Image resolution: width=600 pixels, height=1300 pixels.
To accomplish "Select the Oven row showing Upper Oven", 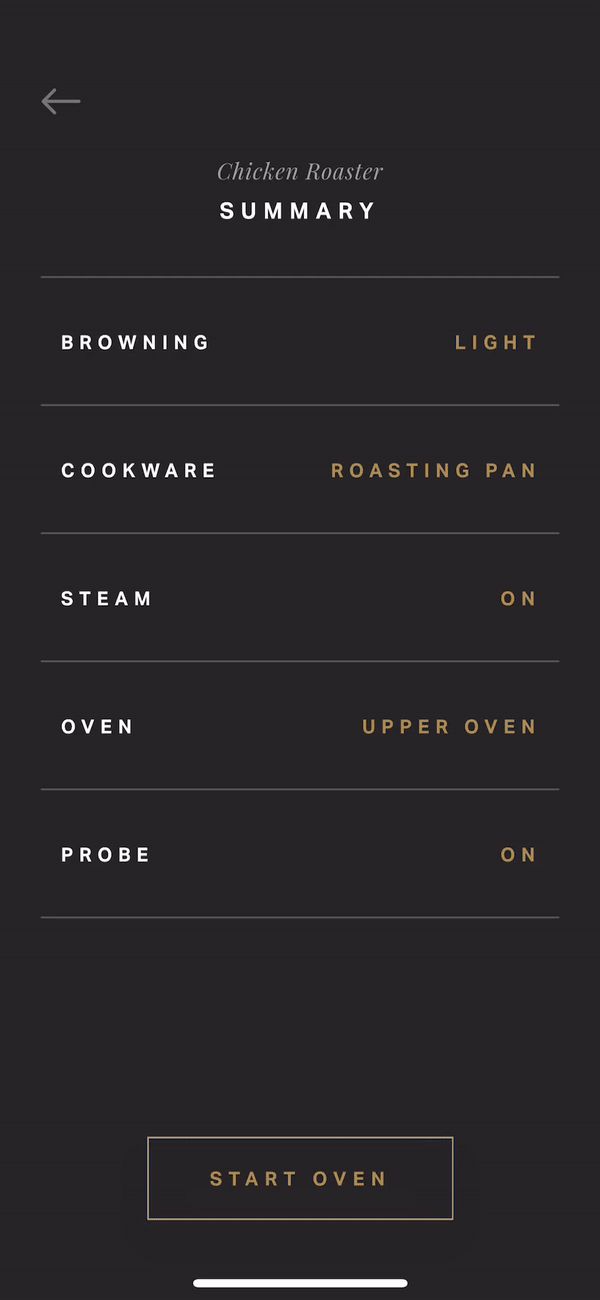I will click(x=300, y=725).
